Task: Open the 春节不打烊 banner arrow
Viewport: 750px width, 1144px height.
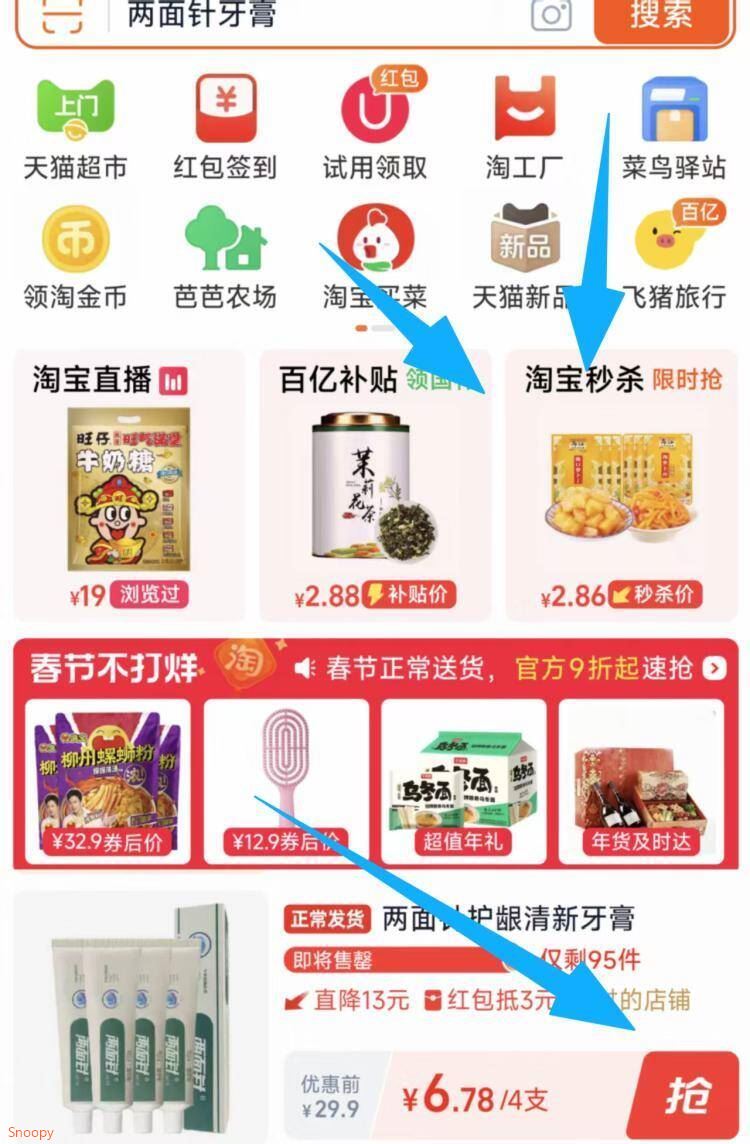Action: 714,668
